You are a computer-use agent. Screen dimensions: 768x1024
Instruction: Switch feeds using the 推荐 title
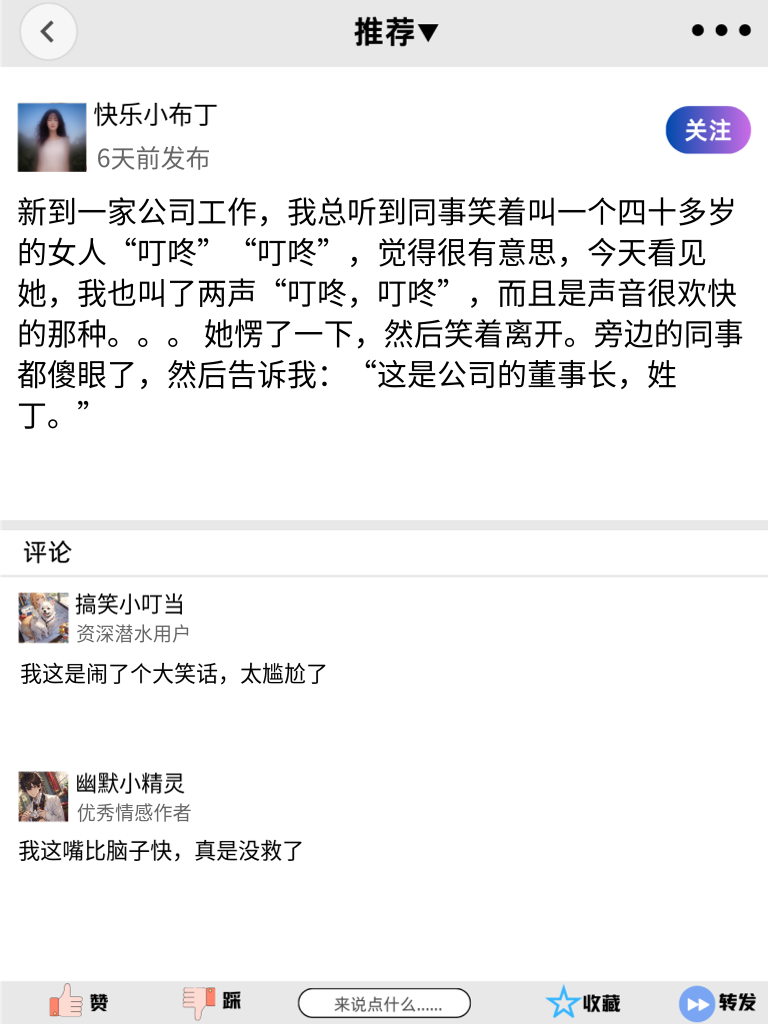[398, 31]
